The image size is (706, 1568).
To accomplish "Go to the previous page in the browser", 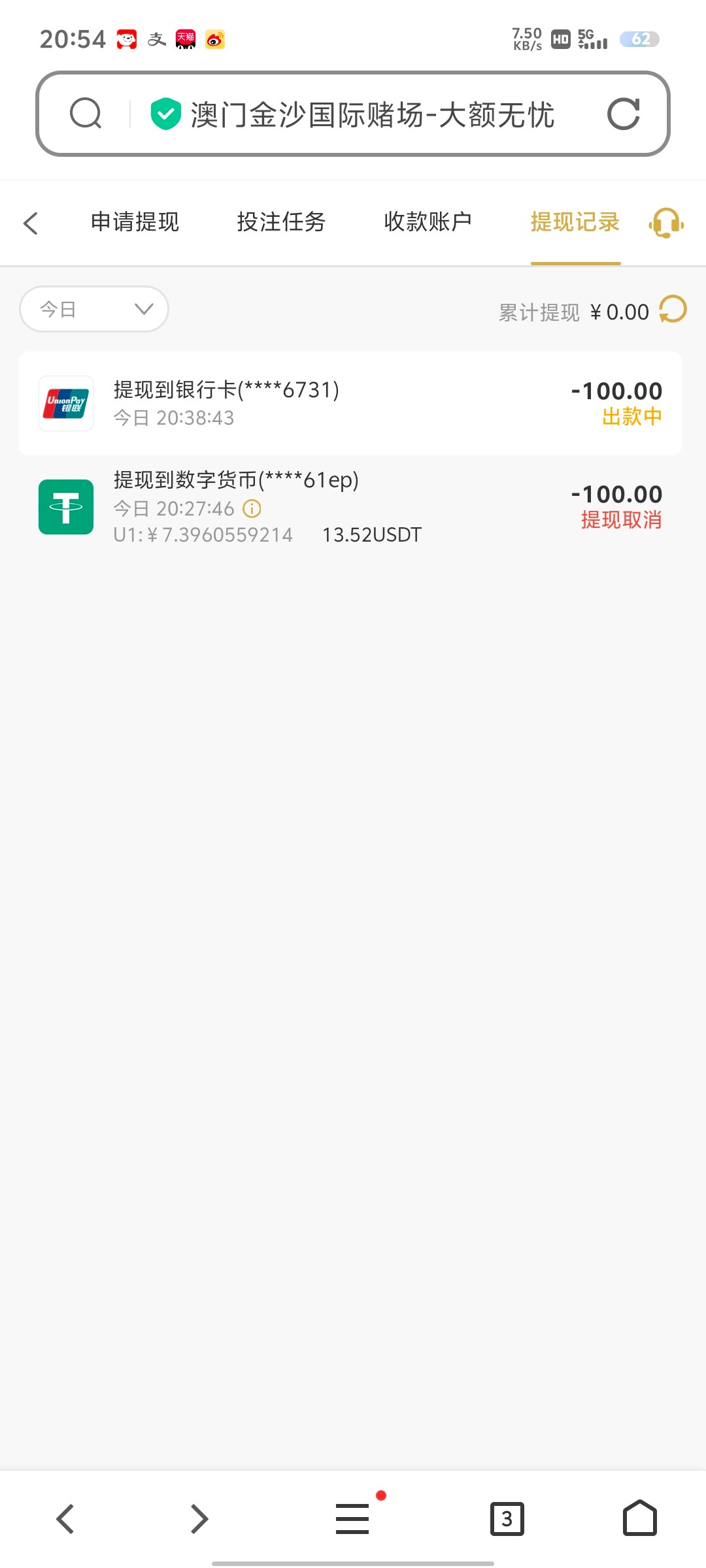I will [x=65, y=1518].
